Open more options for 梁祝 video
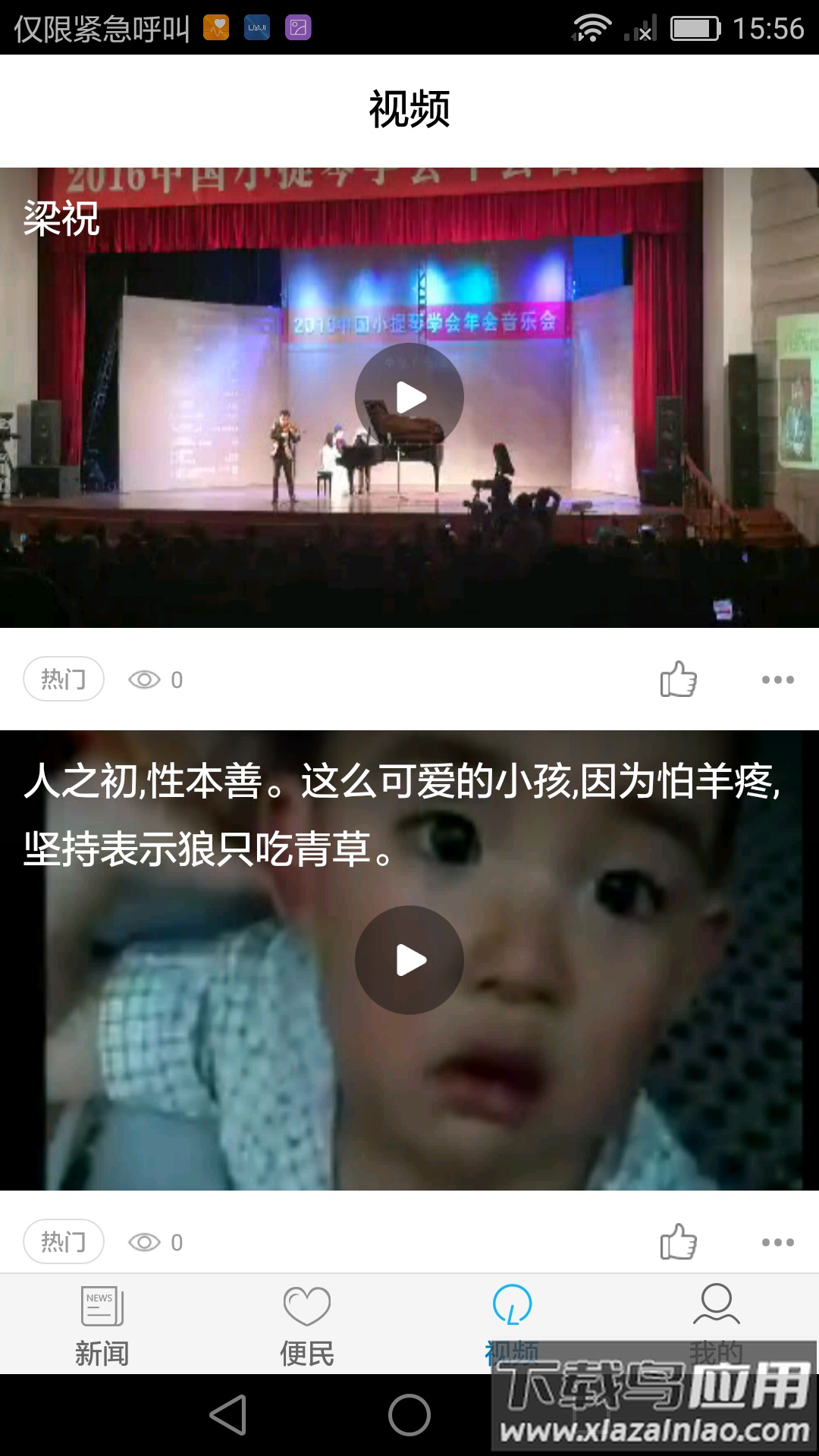The height and width of the screenshot is (1456, 819). pos(777,679)
